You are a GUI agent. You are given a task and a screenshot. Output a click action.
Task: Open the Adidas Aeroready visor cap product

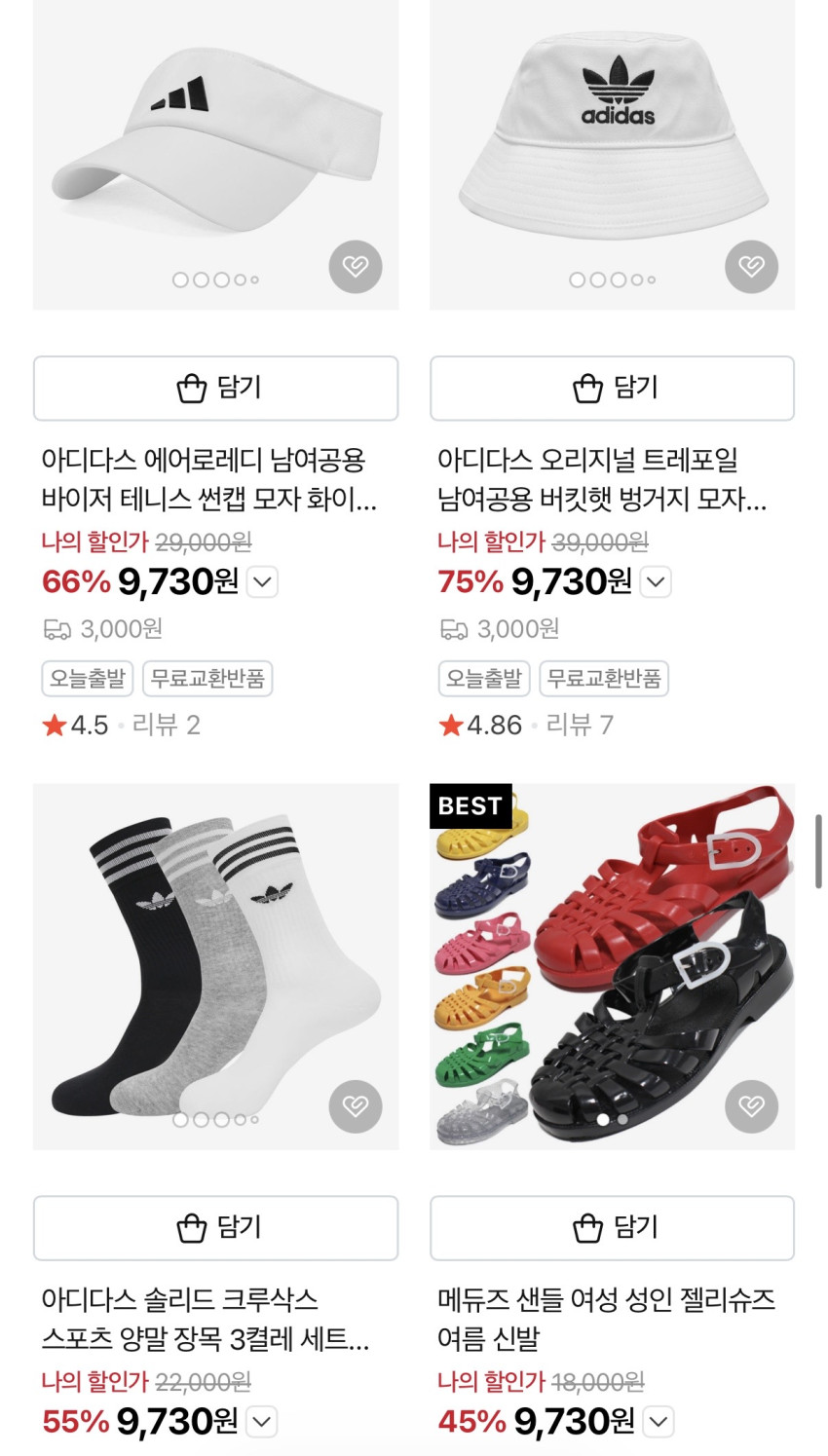coord(208,479)
